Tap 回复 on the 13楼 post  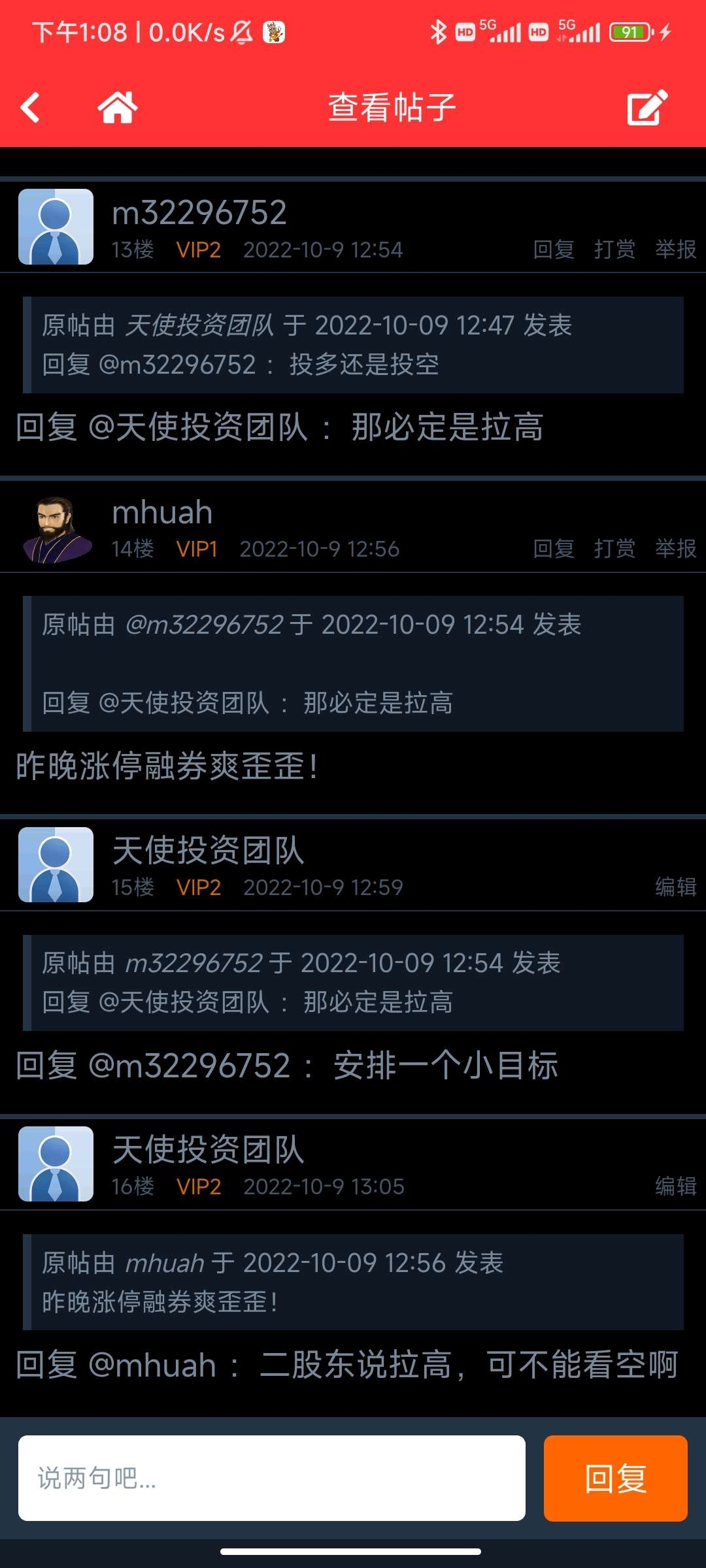click(x=554, y=250)
